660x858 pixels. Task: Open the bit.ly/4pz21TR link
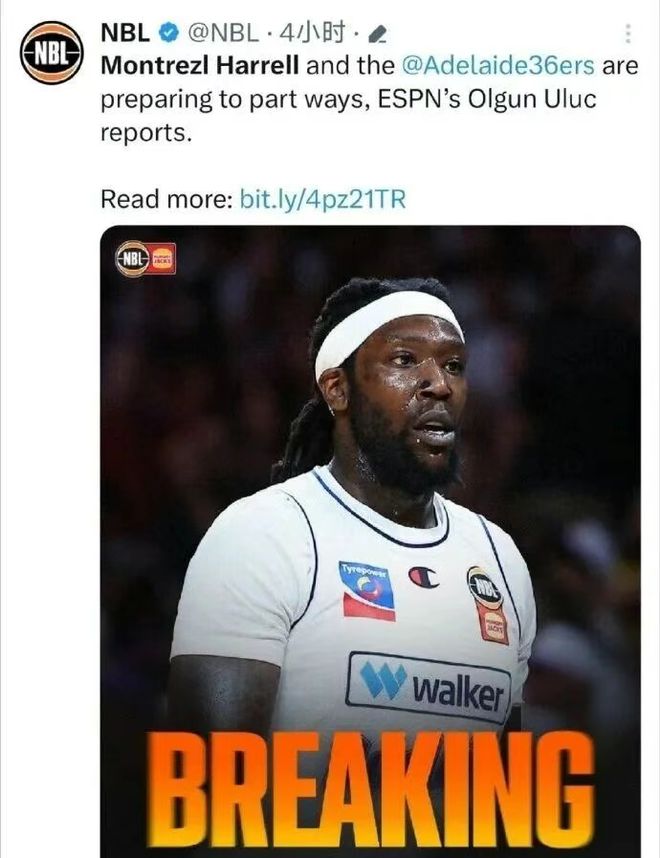pos(322,198)
